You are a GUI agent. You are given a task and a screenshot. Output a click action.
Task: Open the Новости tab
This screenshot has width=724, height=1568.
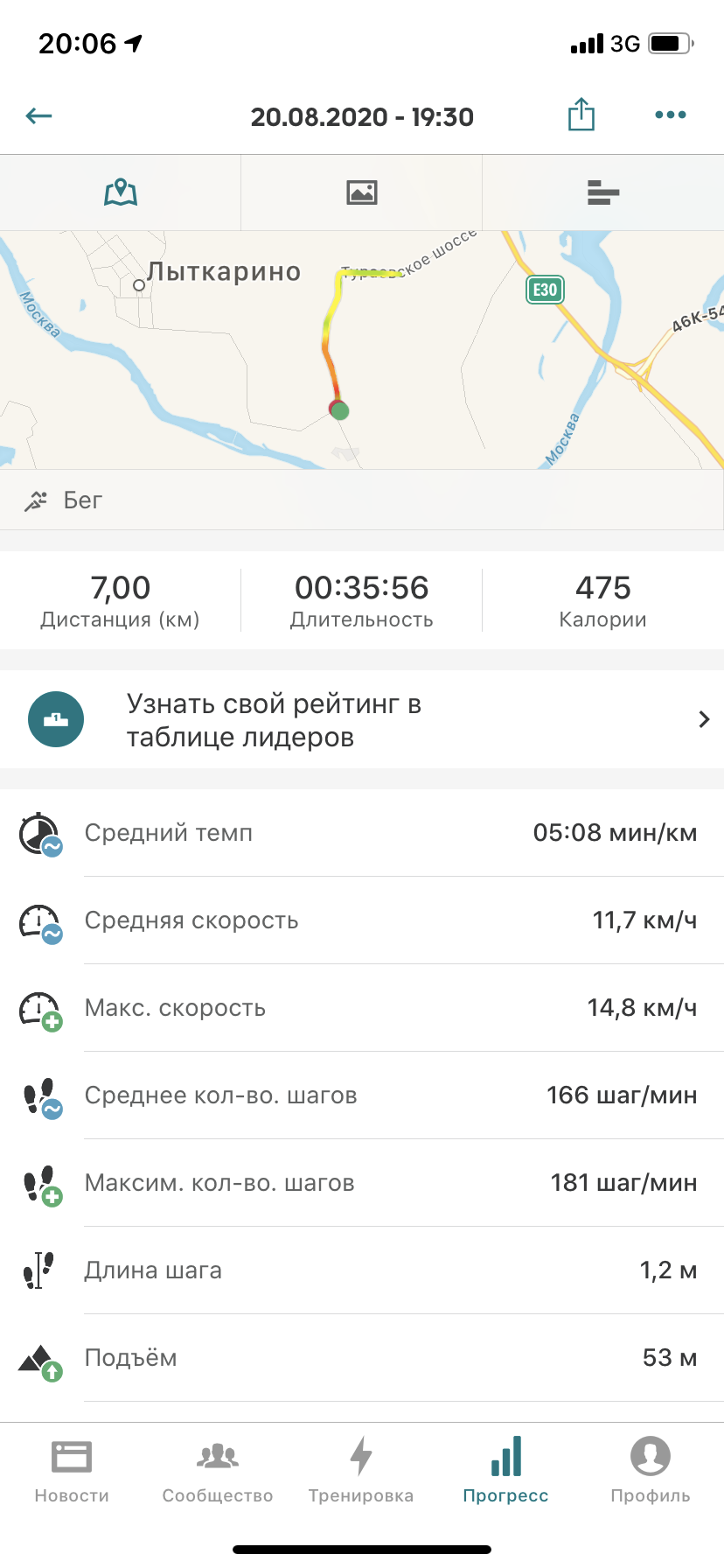(72, 1470)
